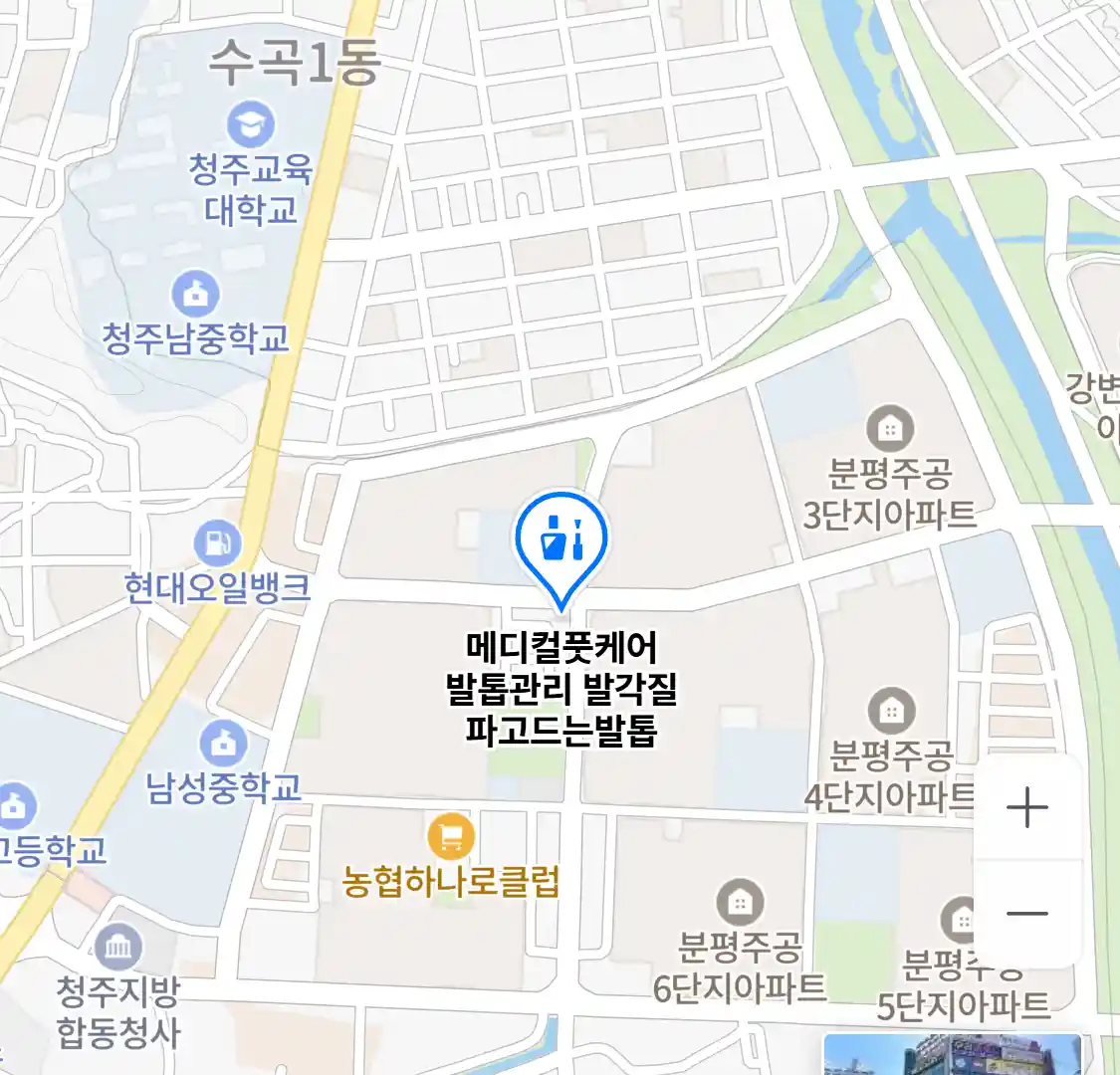Tap the 분평주공 4단지아파트 marker
Screen dimensions: 1120x1075
coord(891,711)
